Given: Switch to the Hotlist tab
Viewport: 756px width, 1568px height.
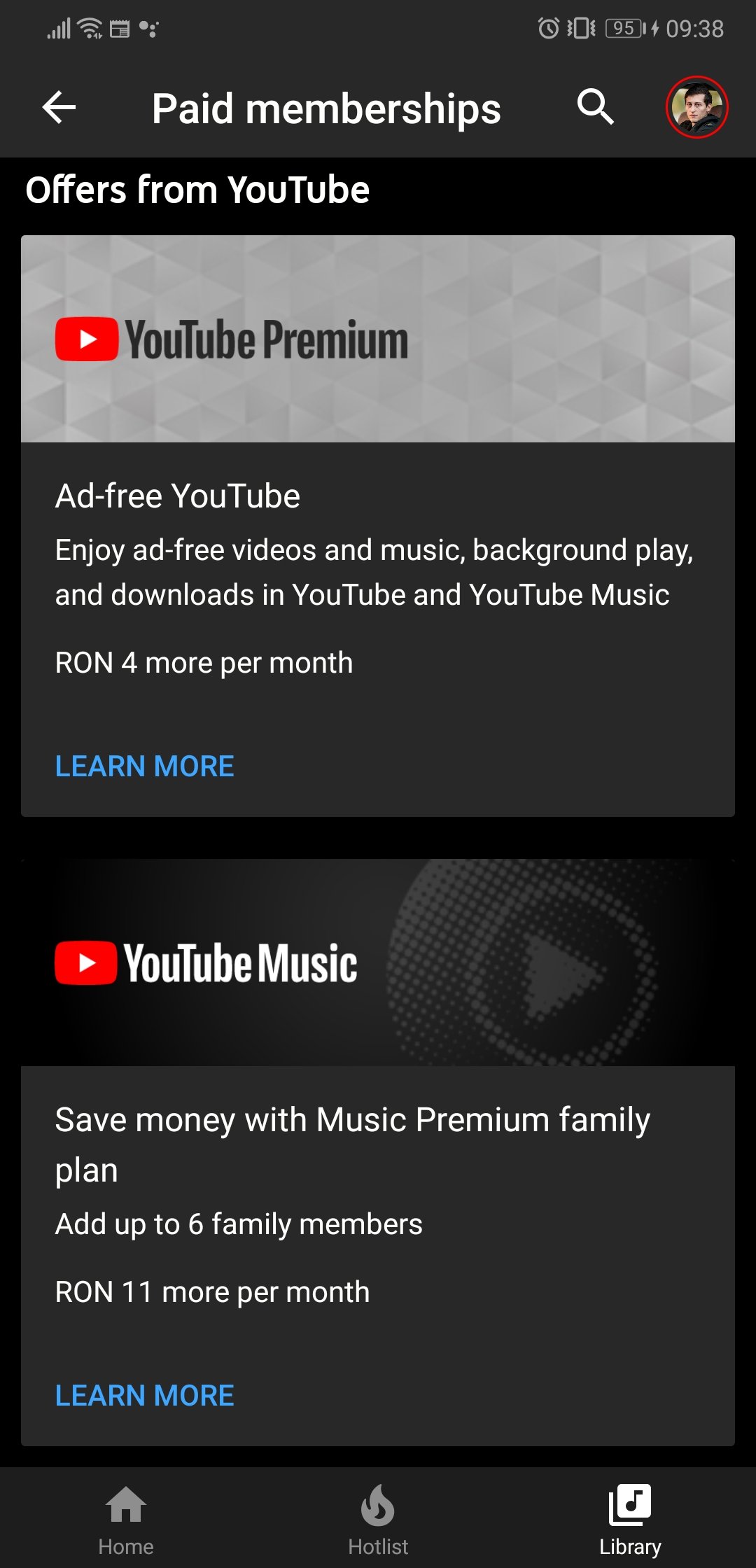Looking at the screenshot, I should coord(378,1518).
